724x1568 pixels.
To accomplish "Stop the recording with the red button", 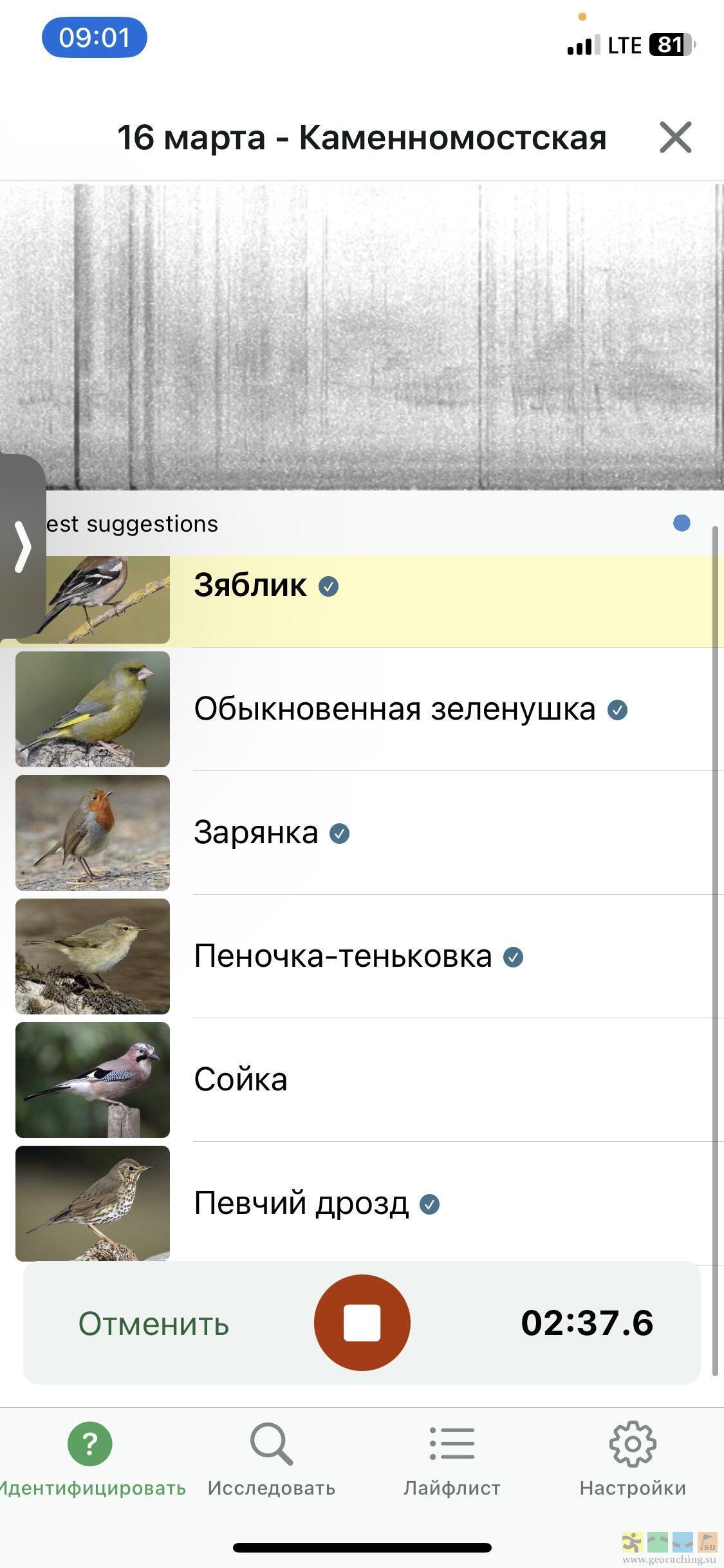I will pos(362,1323).
